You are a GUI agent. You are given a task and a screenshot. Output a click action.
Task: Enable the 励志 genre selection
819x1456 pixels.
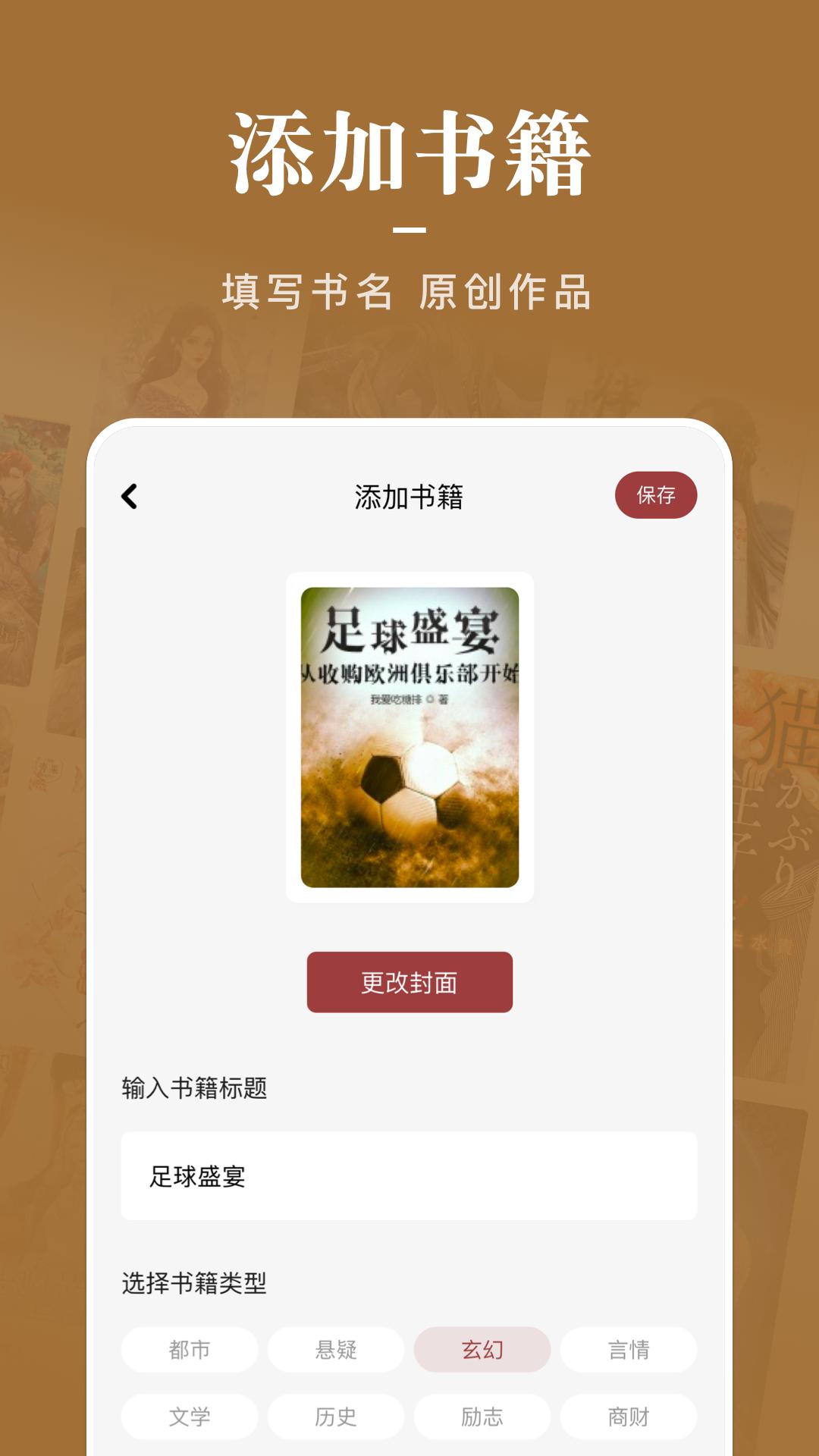click(482, 1415)
